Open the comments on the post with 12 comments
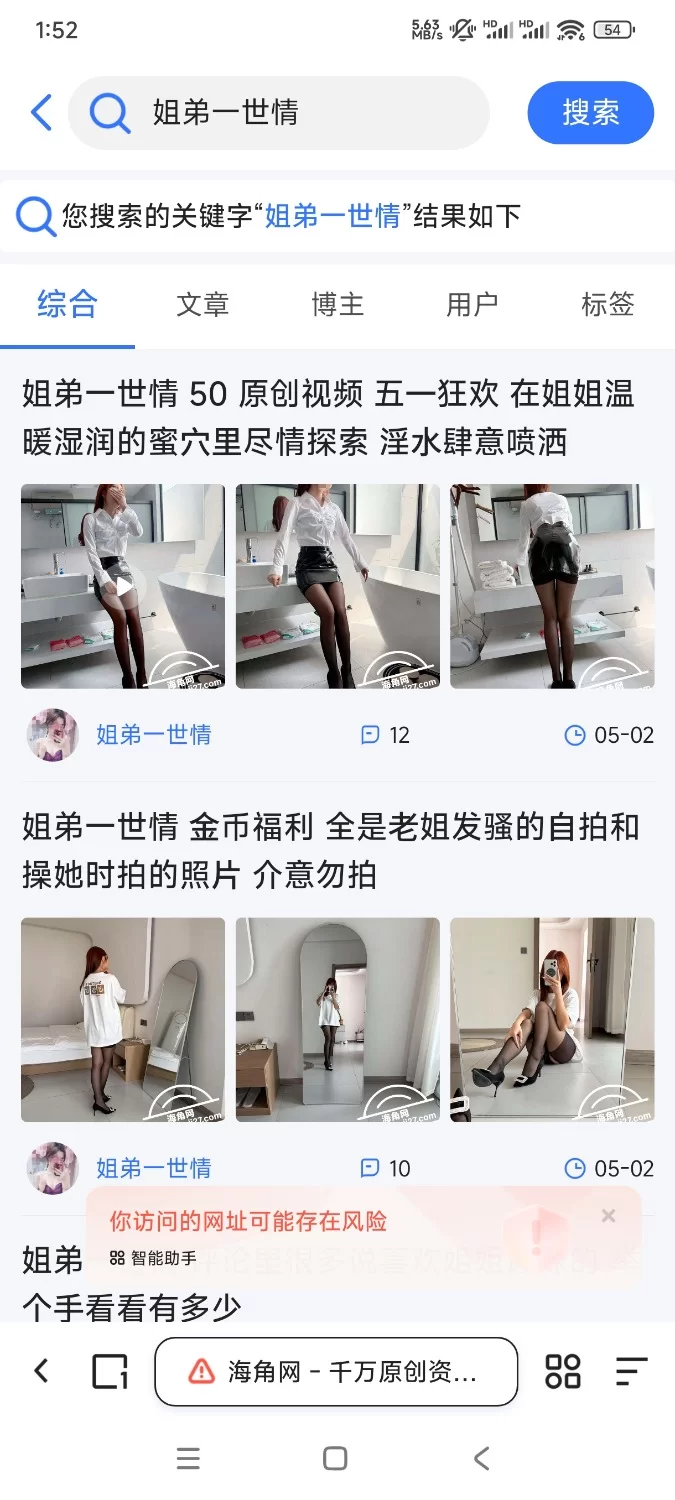This screenshot has width=675, height=1500. (x=386, y=735)
